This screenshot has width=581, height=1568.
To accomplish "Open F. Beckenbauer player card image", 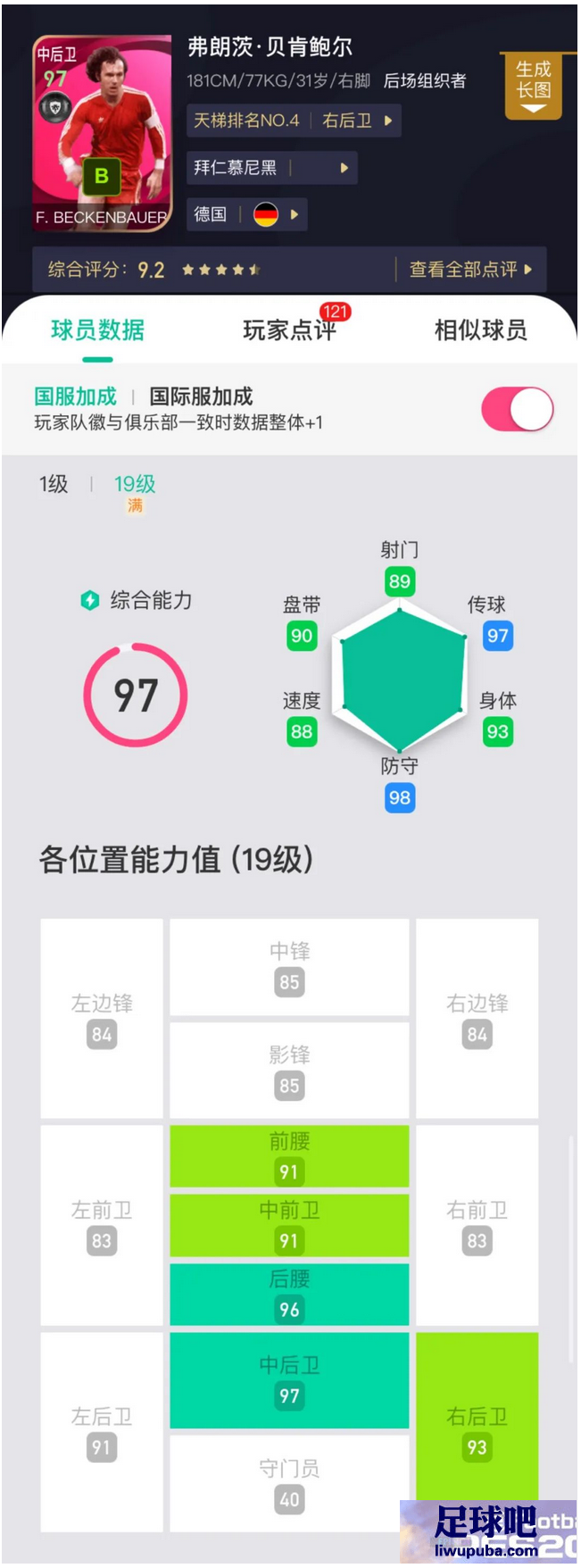I will click(102, 133).
